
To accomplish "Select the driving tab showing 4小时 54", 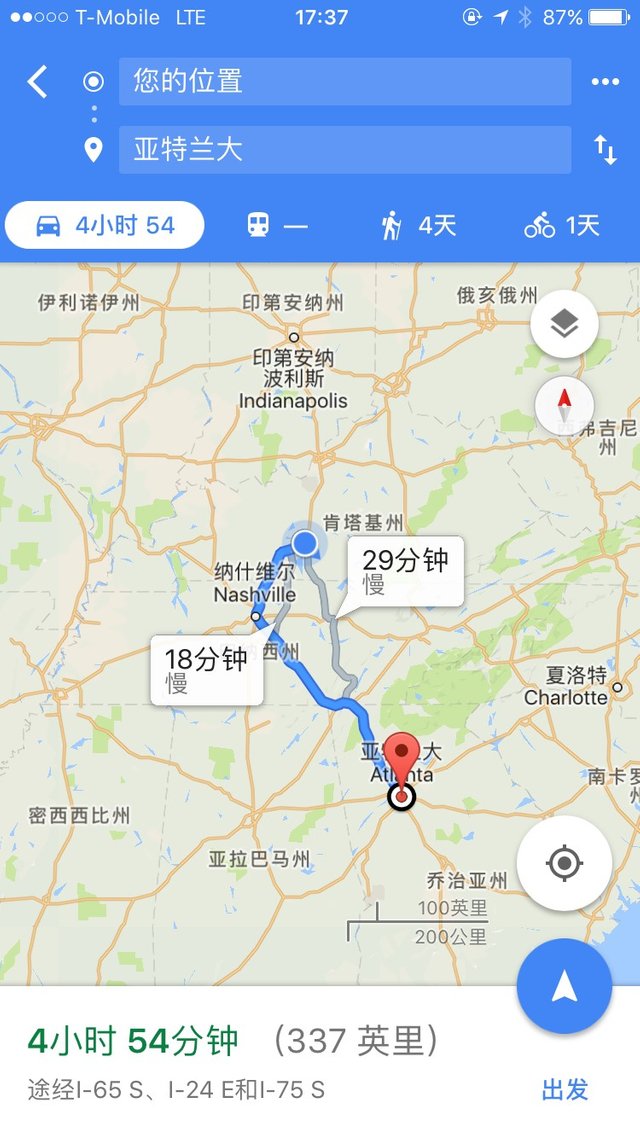I will pyautogui.click(x=104, y=226).
